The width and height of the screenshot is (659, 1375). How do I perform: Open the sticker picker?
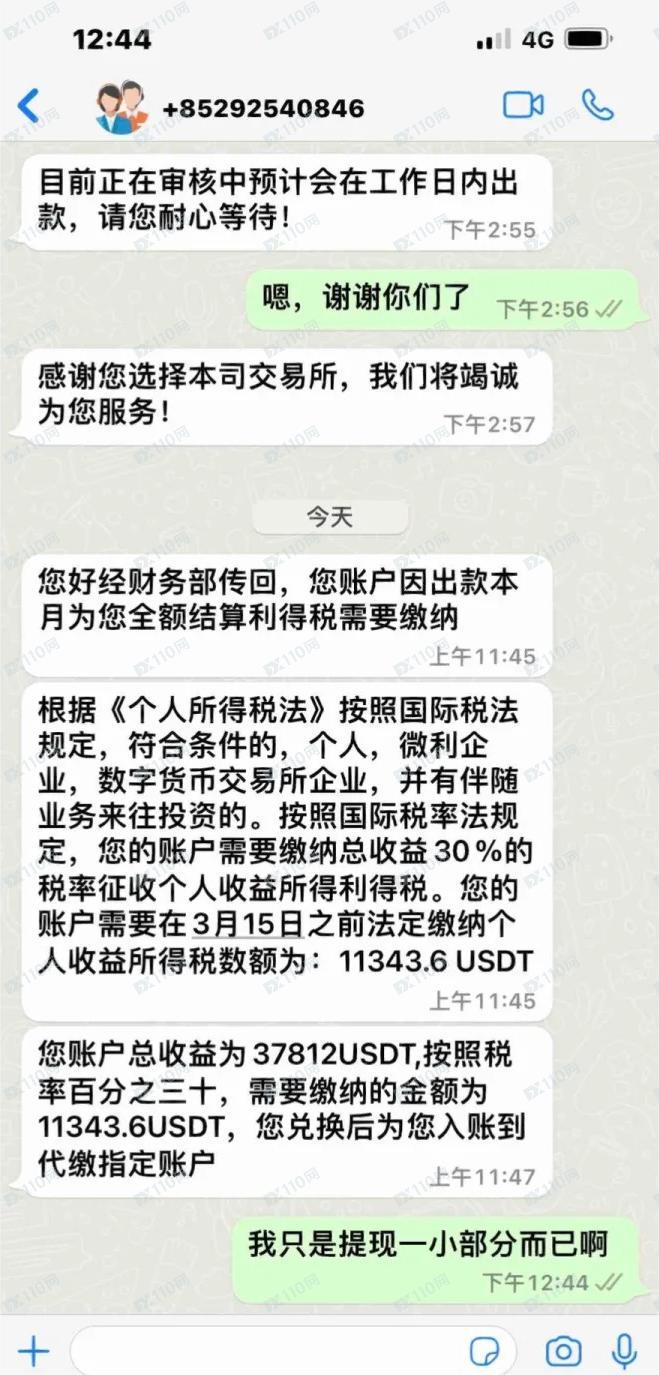tap(485, 1351)
